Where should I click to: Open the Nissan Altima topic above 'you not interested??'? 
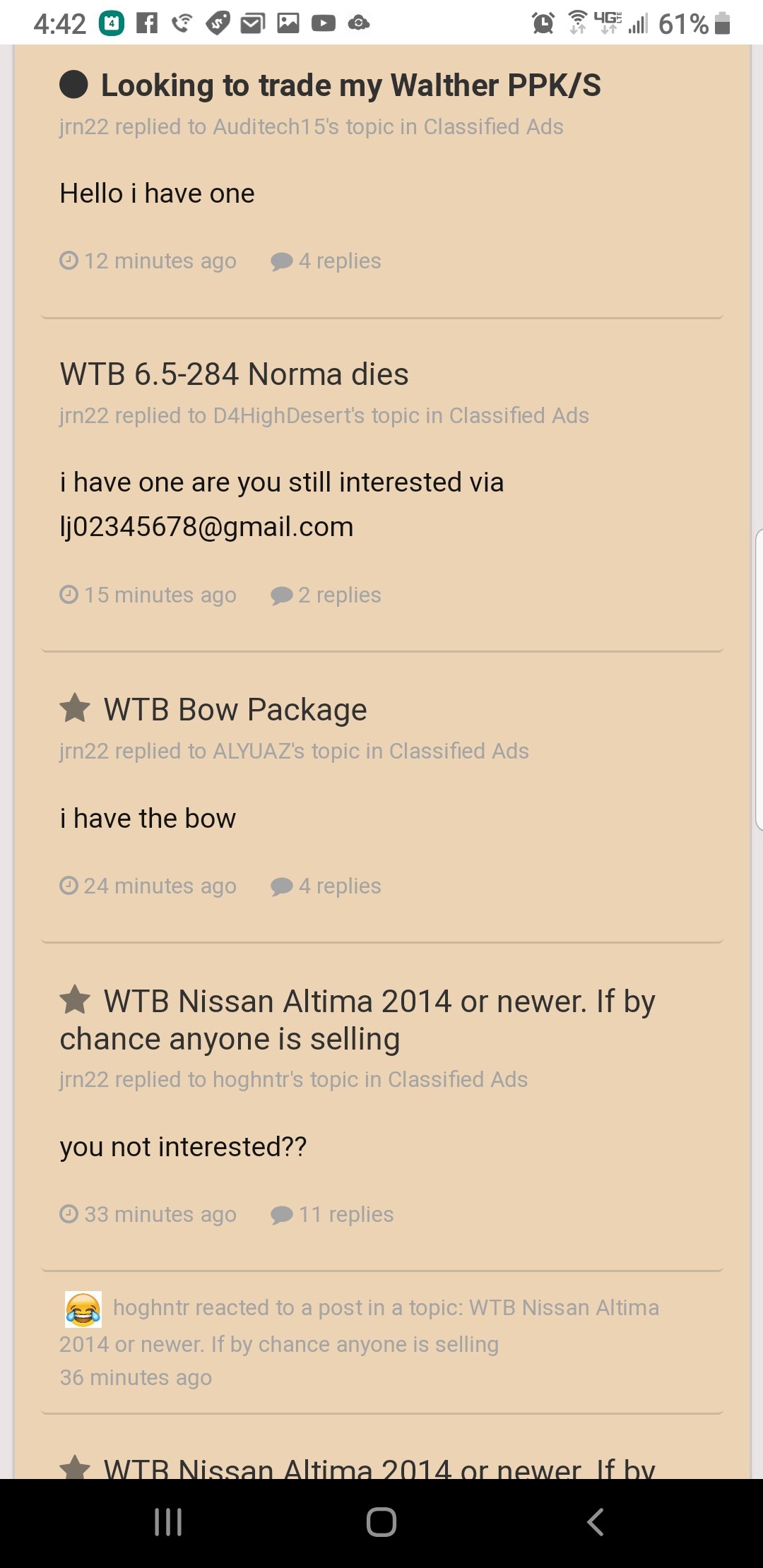point(357,1020)
